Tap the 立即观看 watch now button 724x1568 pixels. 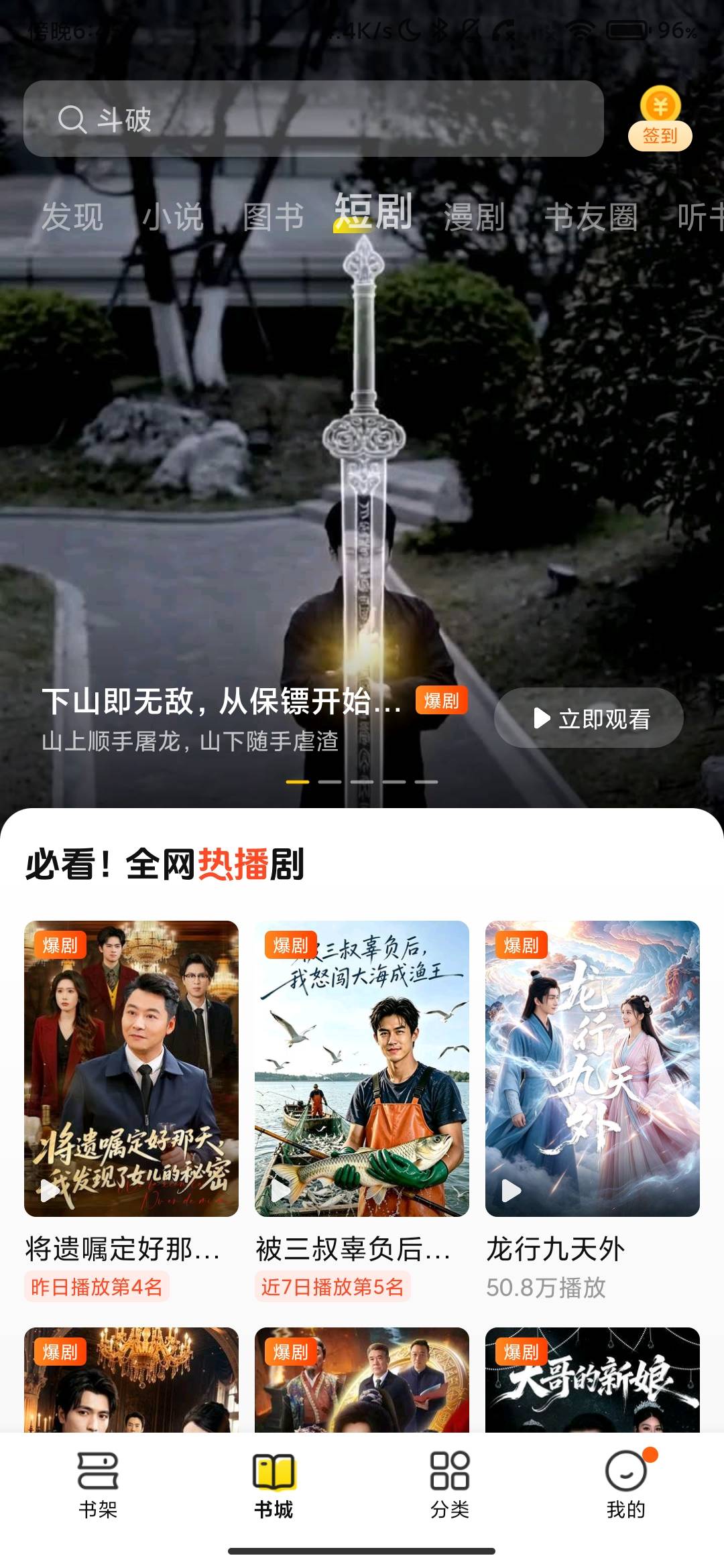pos(589,718)
